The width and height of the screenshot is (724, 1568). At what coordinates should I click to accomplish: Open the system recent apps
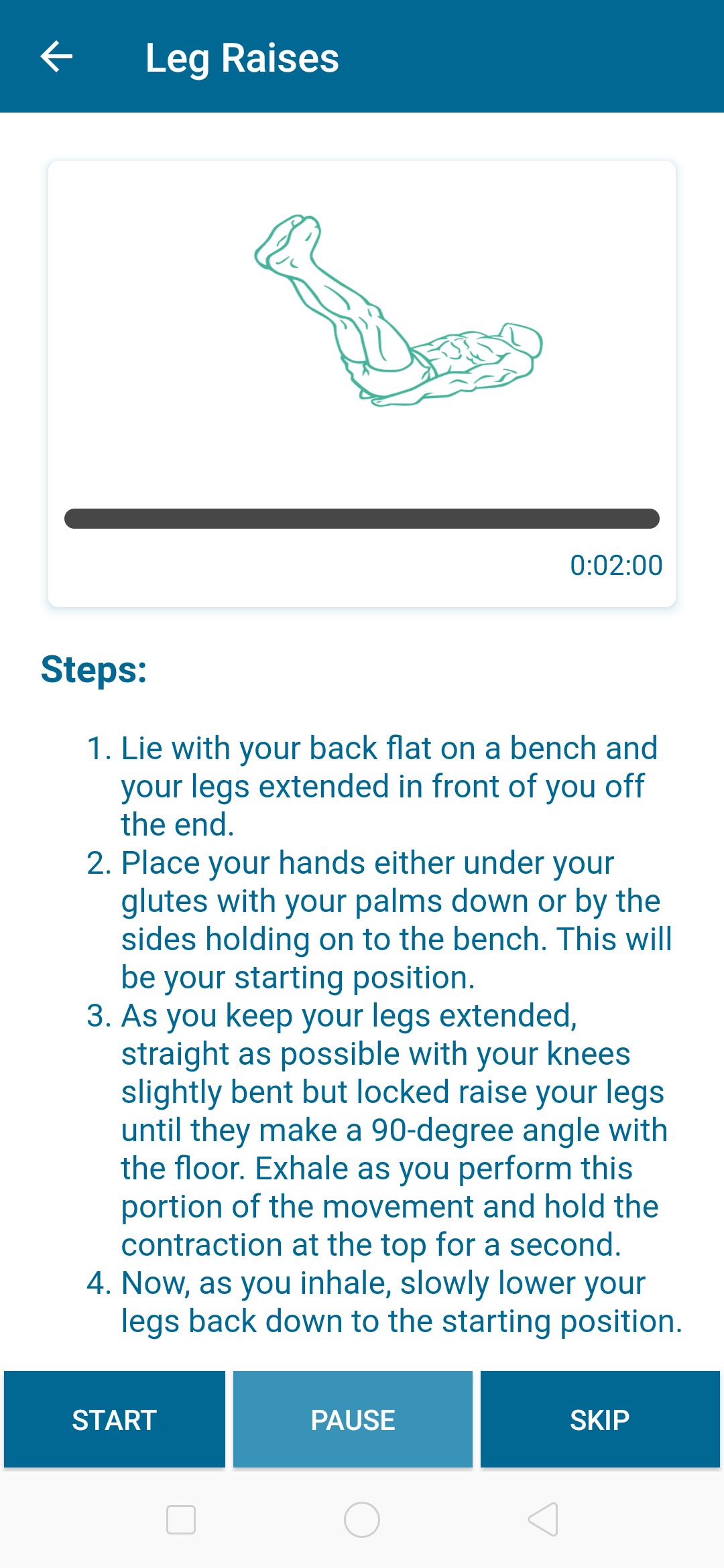tap(181, 1520)
